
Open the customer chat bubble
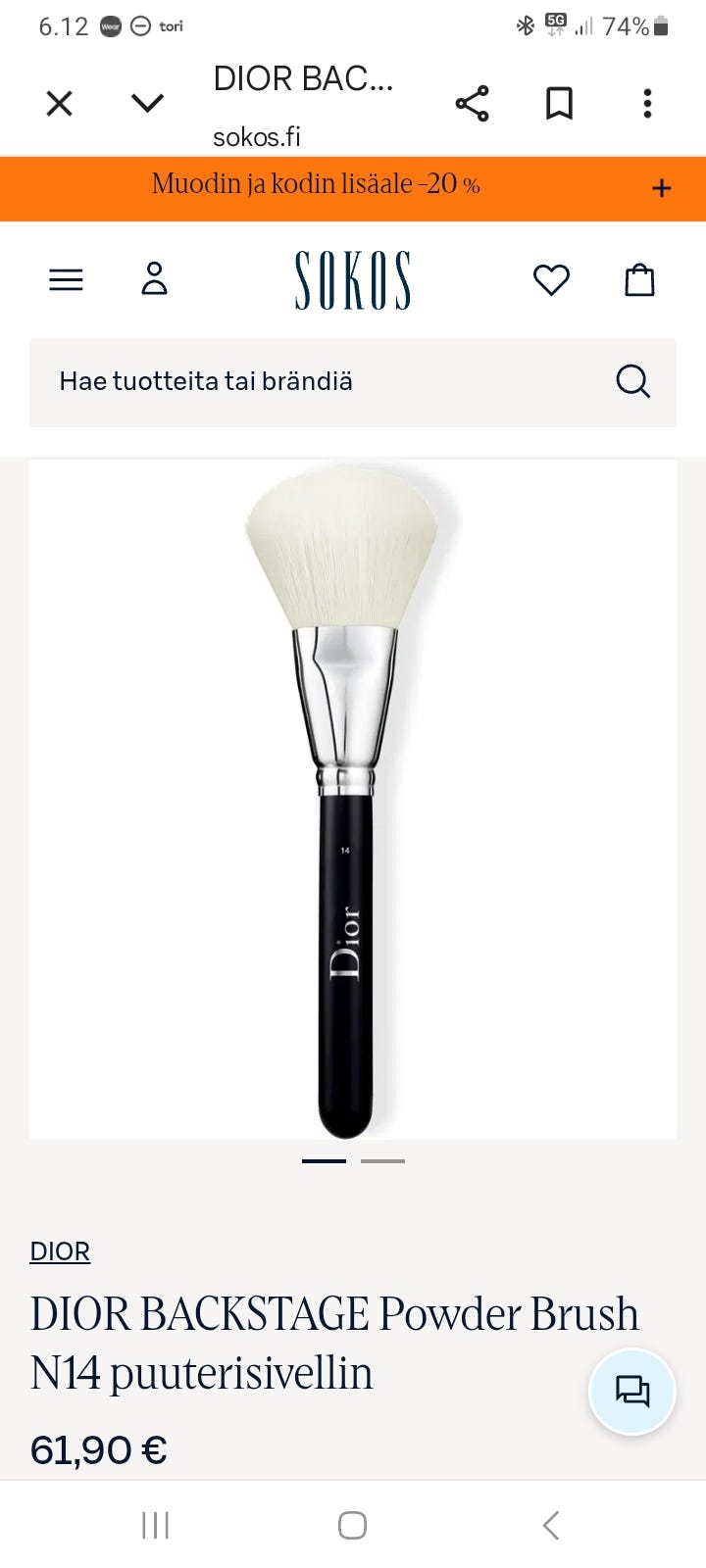632,1392
